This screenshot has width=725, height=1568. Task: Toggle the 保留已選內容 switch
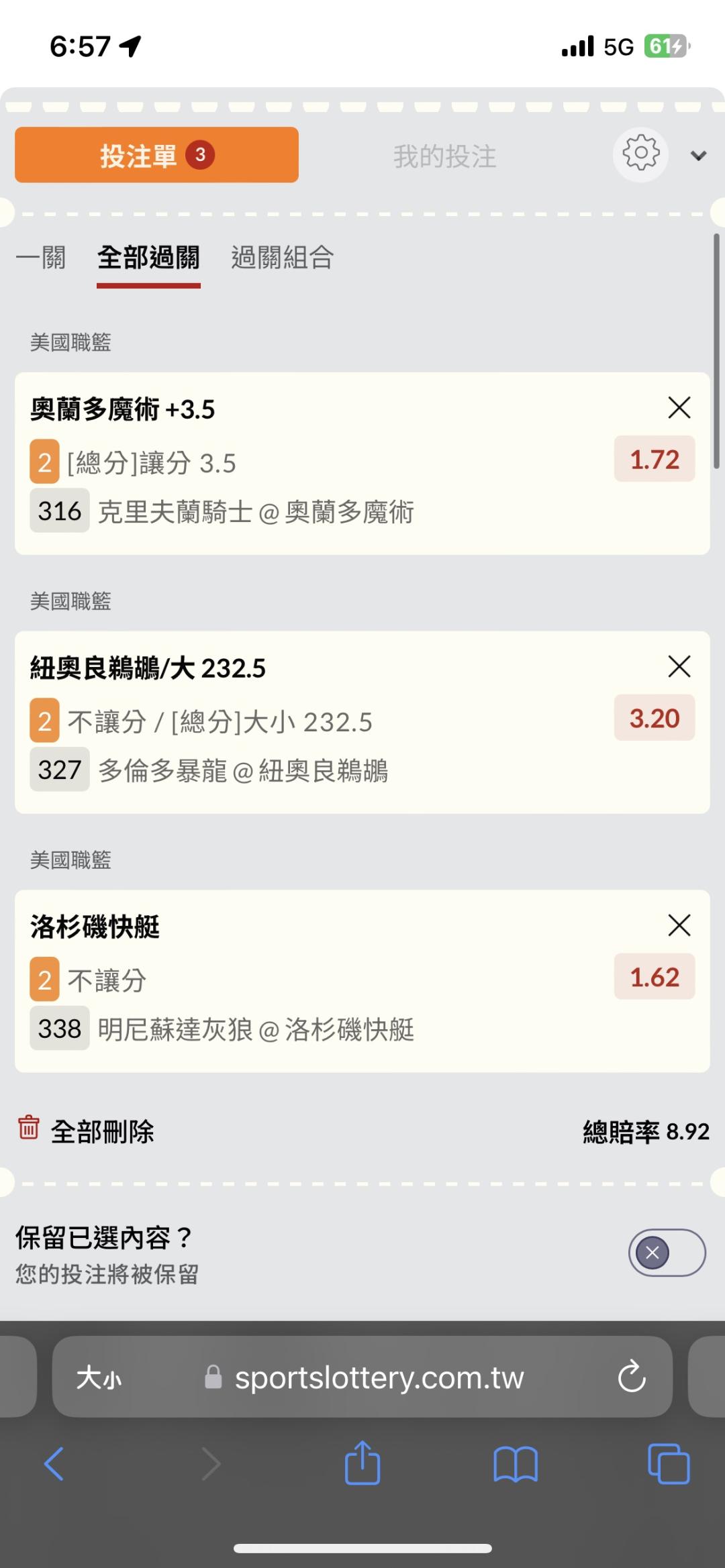[x=667, y=1252]
